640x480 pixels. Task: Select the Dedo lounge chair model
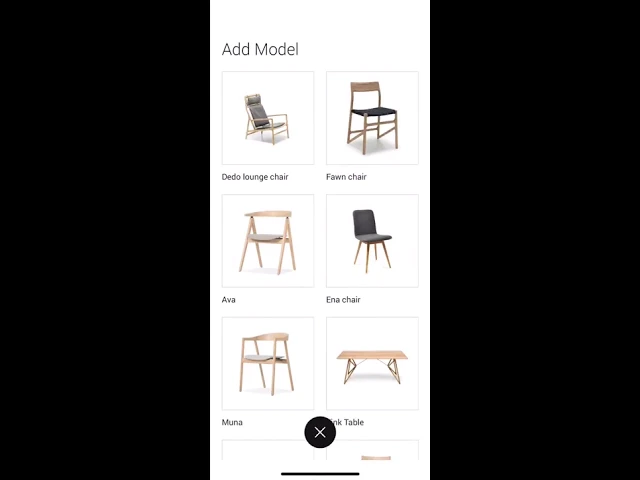[267, 118]
